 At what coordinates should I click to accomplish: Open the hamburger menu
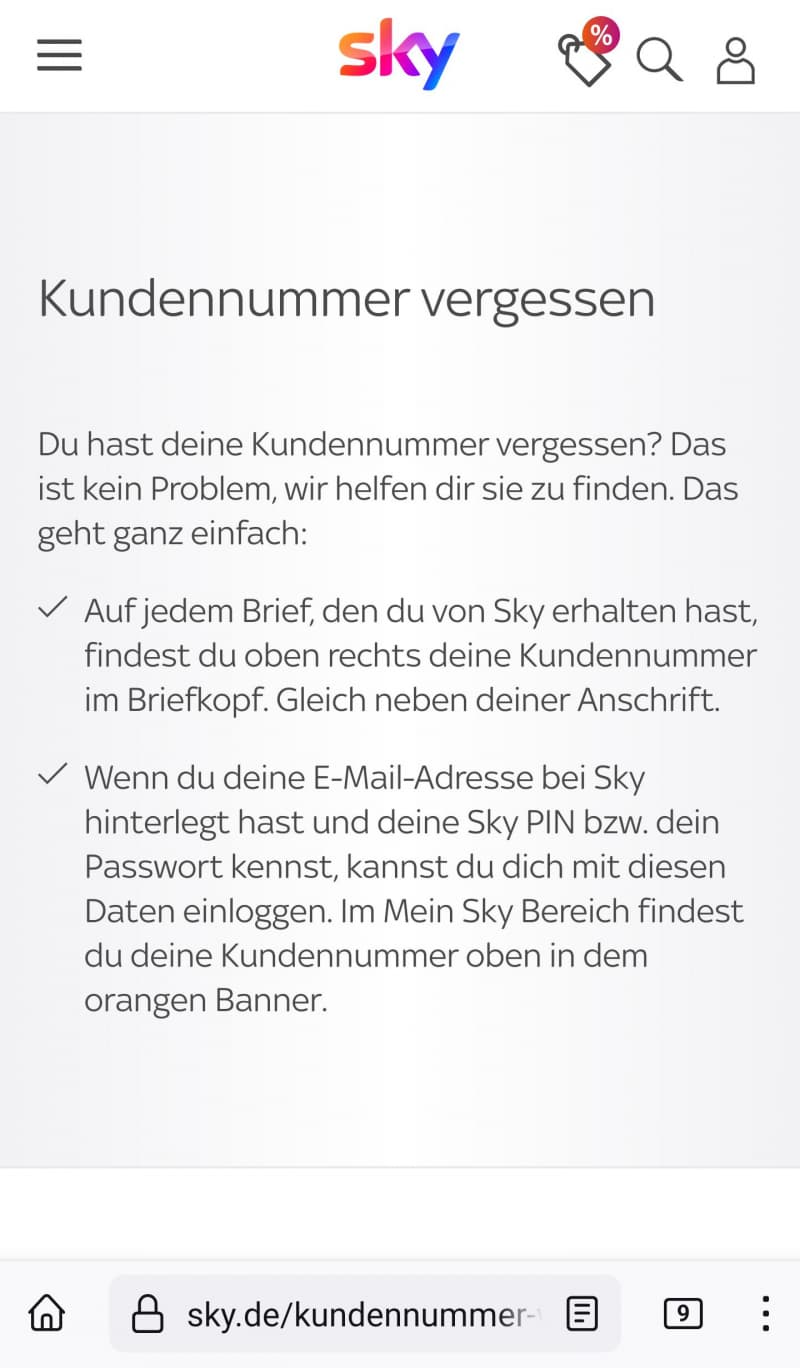point(59,56)
